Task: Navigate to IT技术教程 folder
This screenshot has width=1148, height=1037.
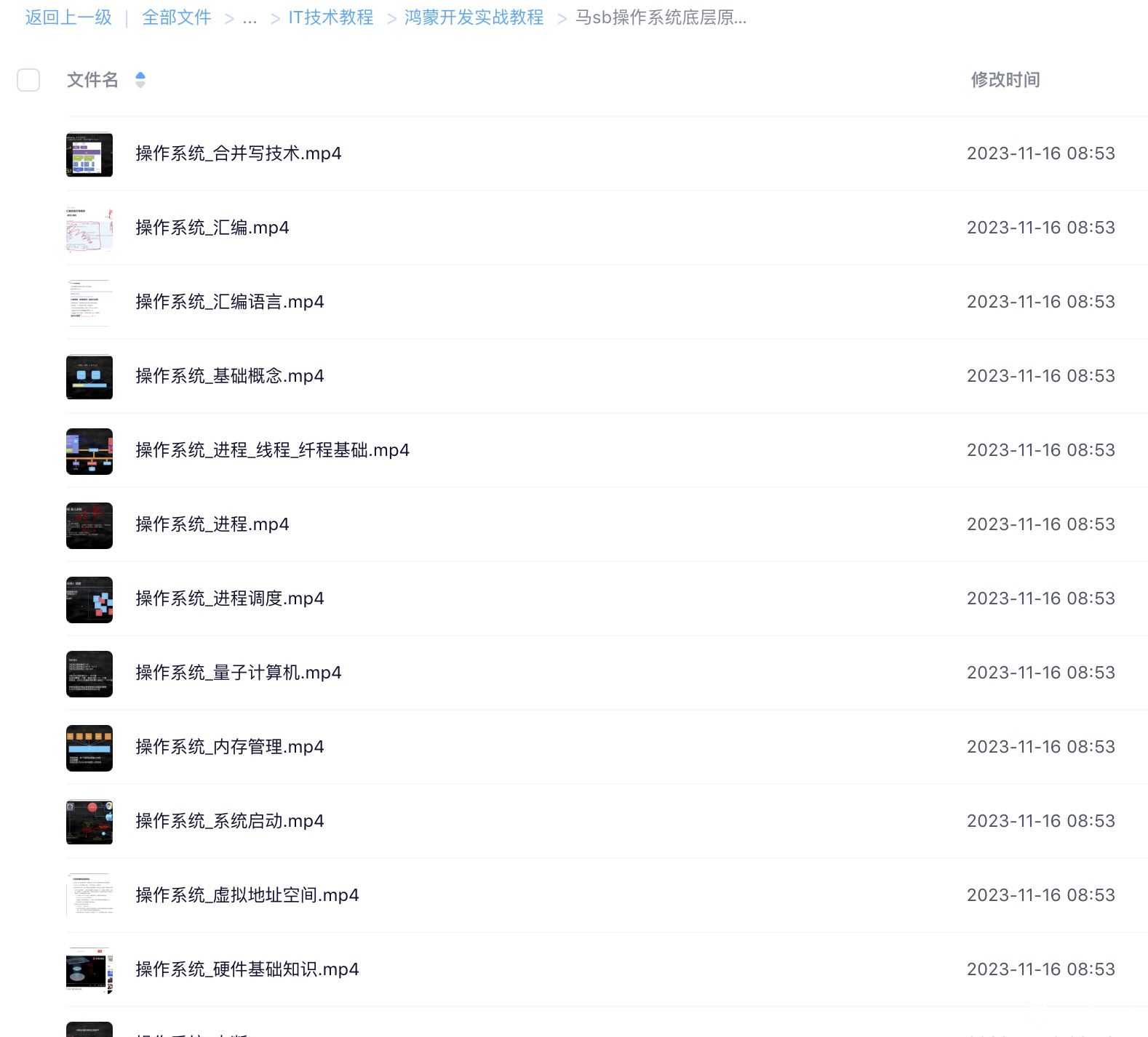Action: pos(330,17)
